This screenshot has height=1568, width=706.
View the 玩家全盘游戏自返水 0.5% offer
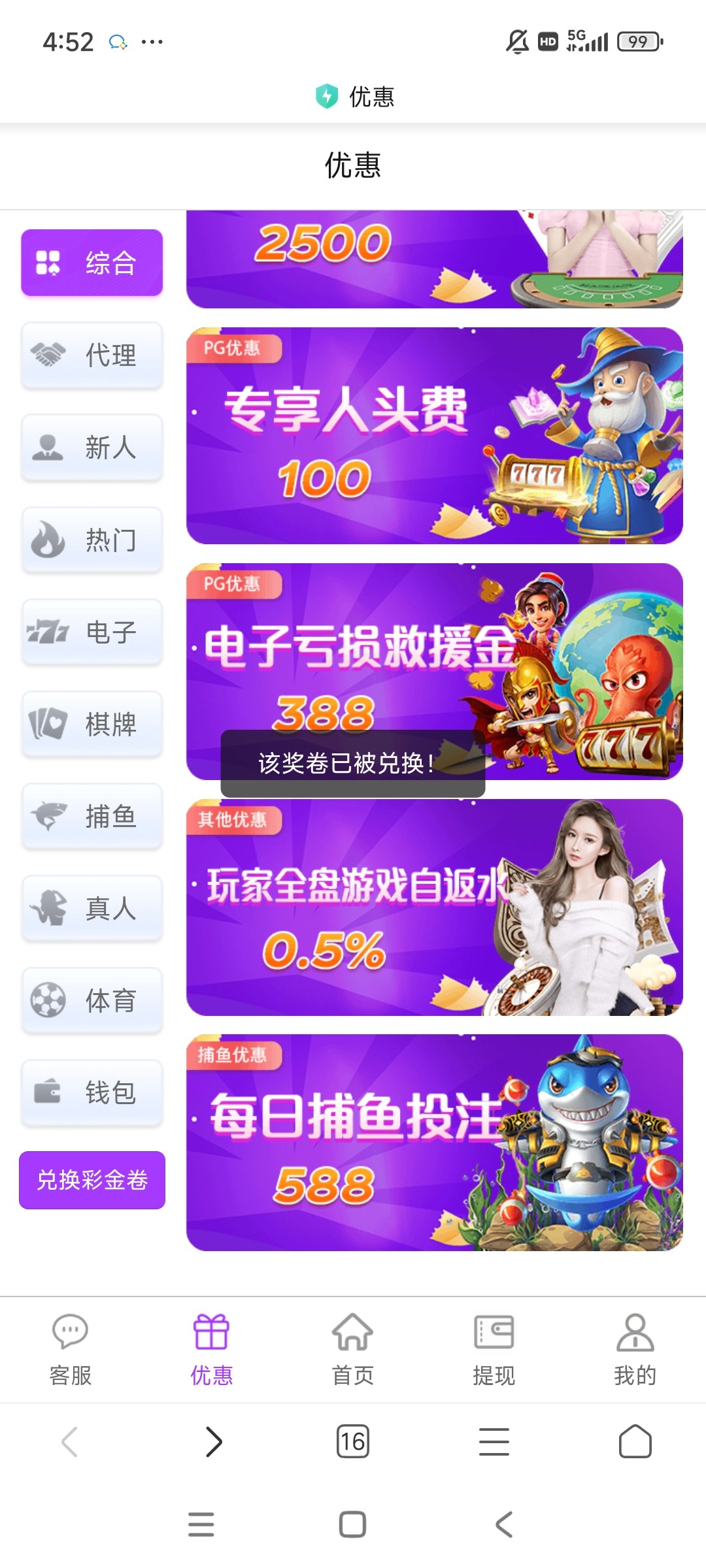(434, 907)
